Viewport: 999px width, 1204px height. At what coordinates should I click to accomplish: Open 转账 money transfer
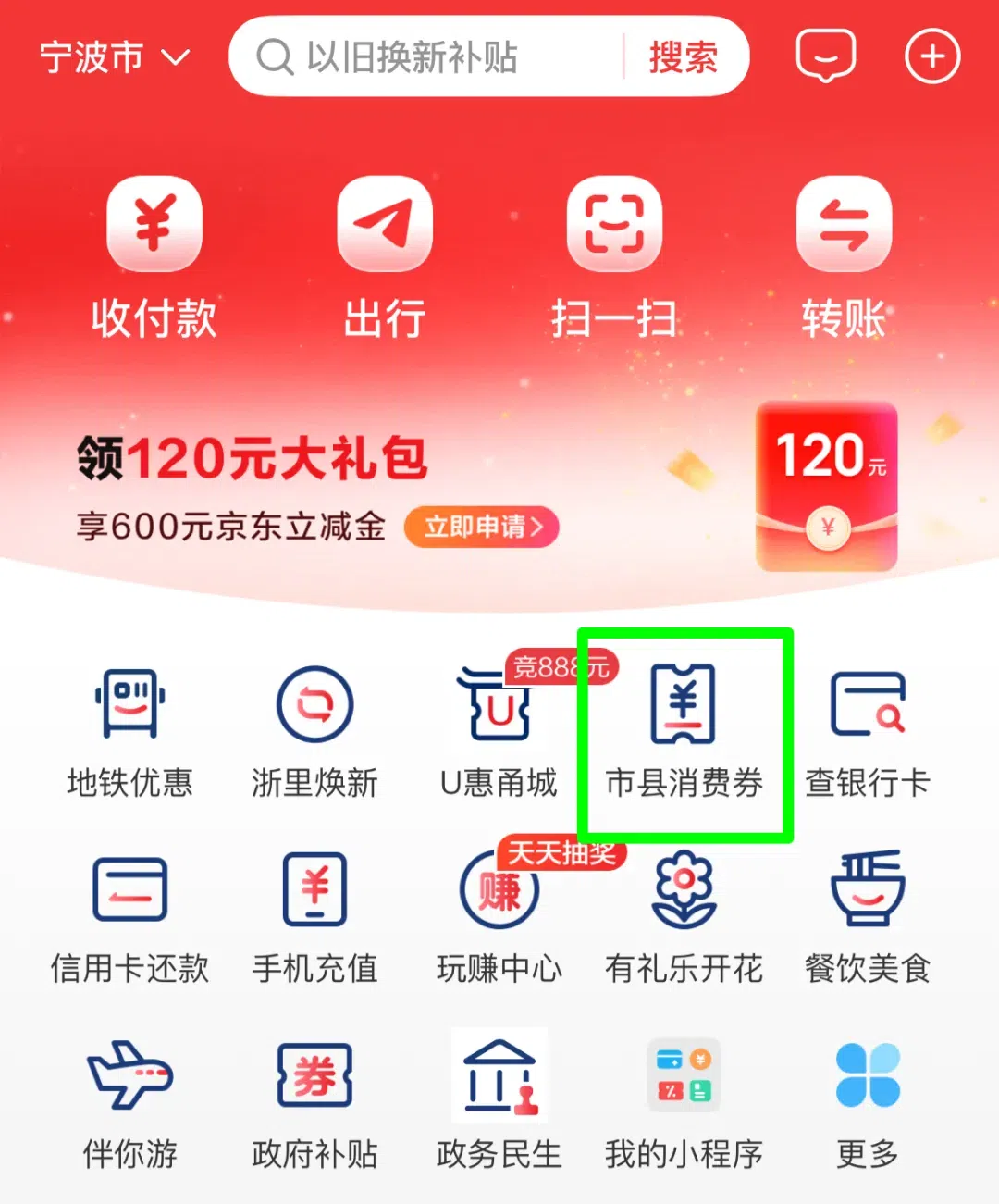844,254
